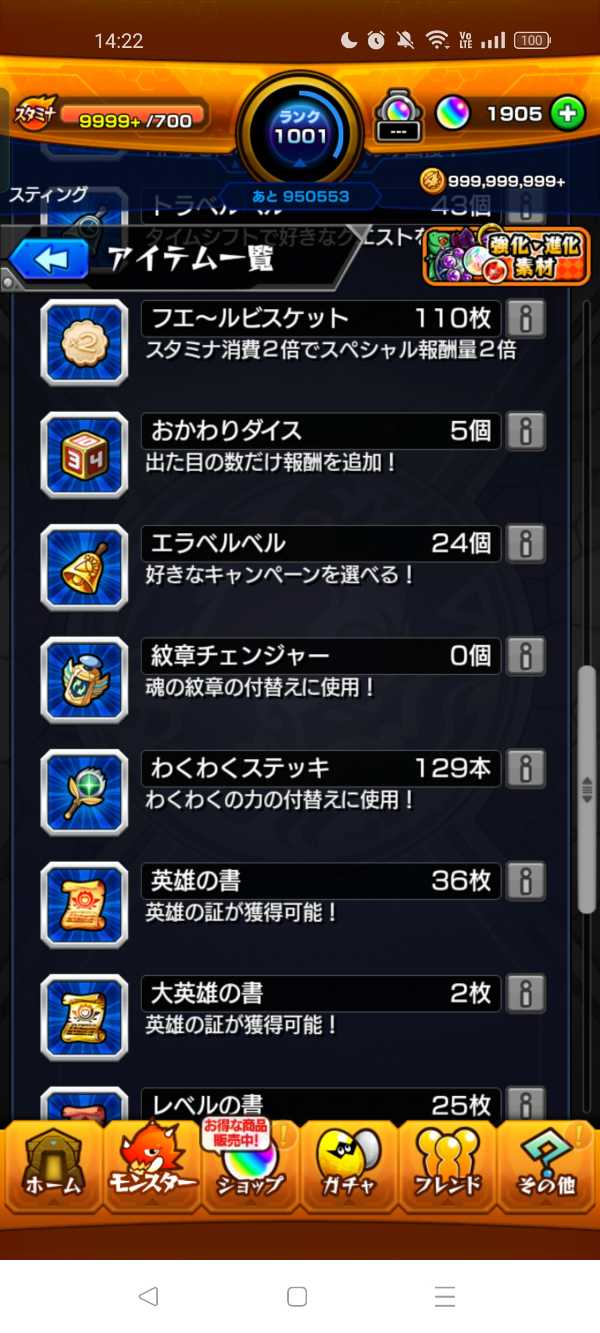Open the 強化・進化素材 button
The image size is (600, 1333).
506,257
